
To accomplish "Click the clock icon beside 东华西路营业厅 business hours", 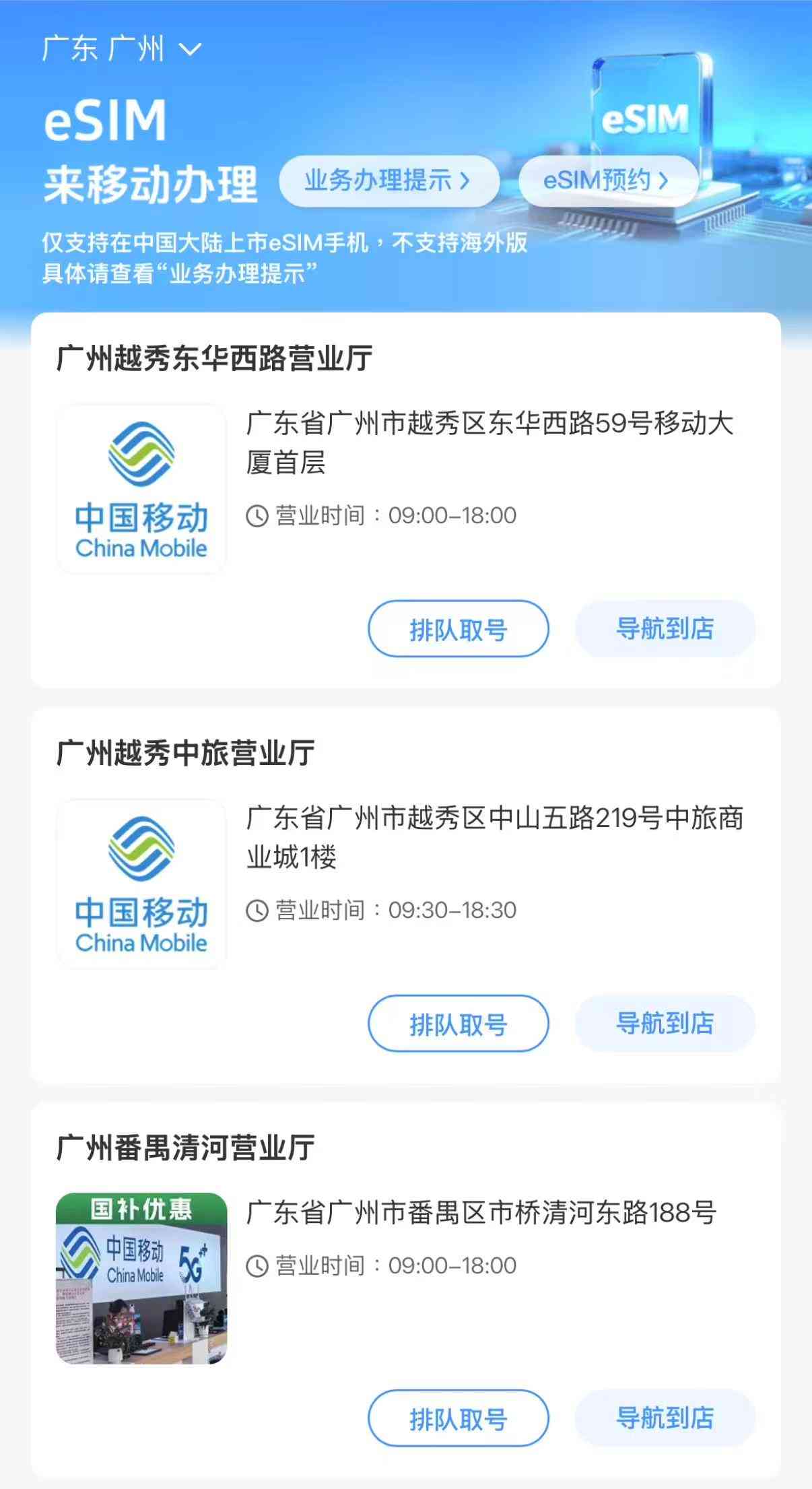I will point(258,515).
